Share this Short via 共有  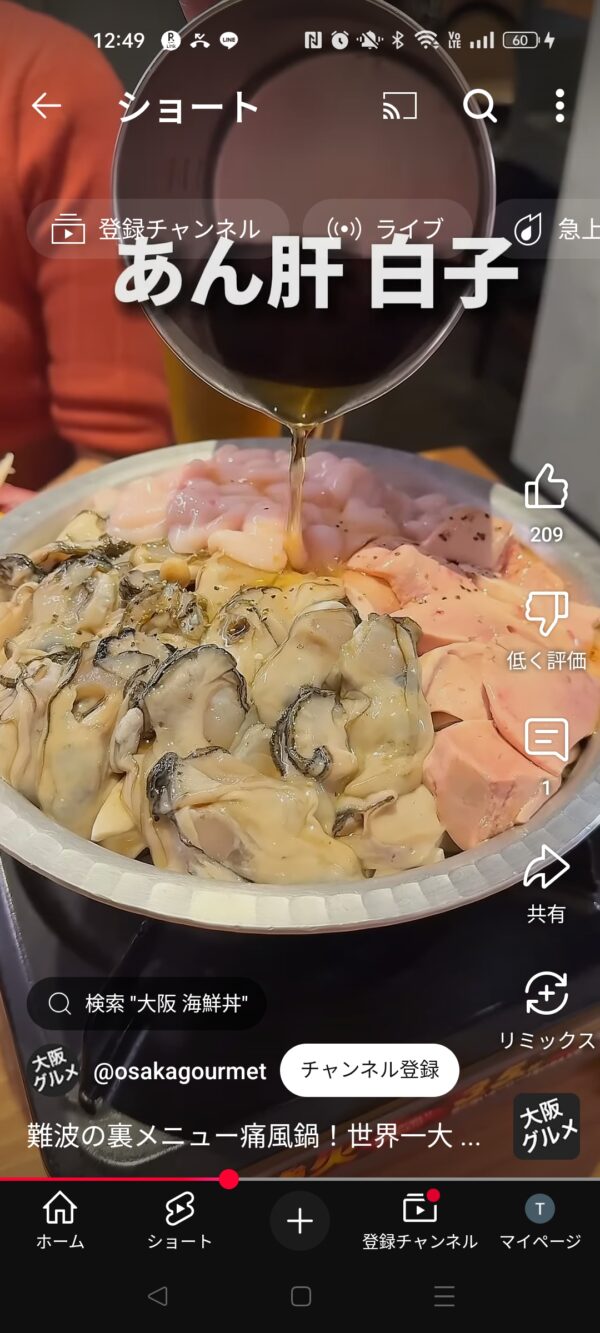click(x=546, y=867)
